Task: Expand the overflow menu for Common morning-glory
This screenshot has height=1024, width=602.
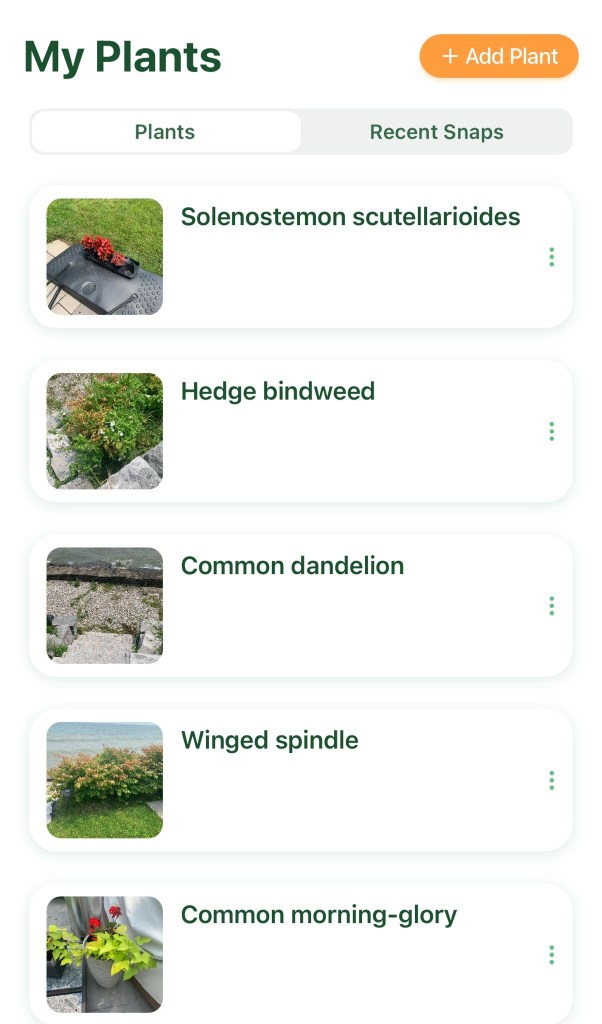Action: (x=551, y=955)
